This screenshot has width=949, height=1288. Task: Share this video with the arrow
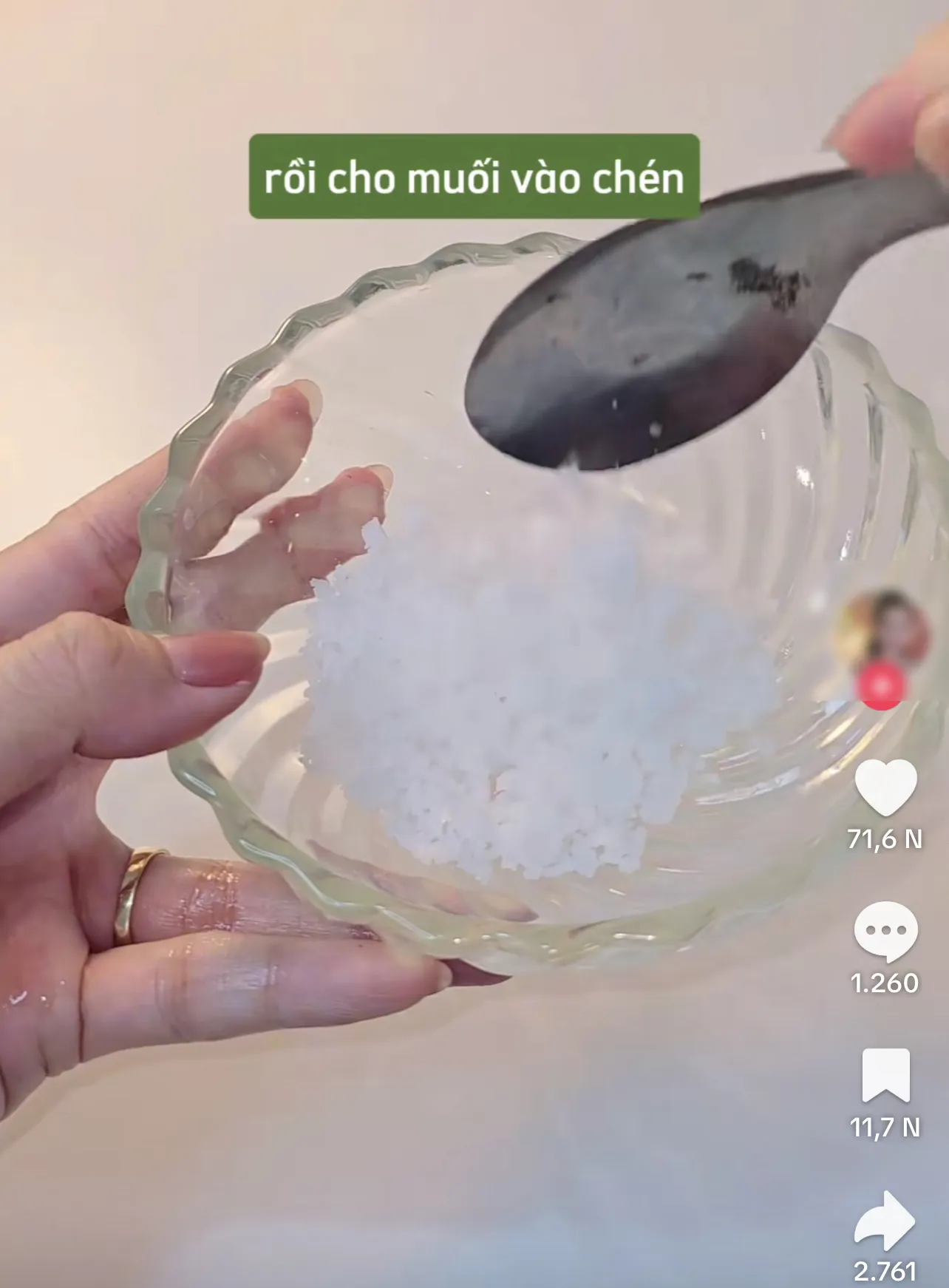[885, 1220]
